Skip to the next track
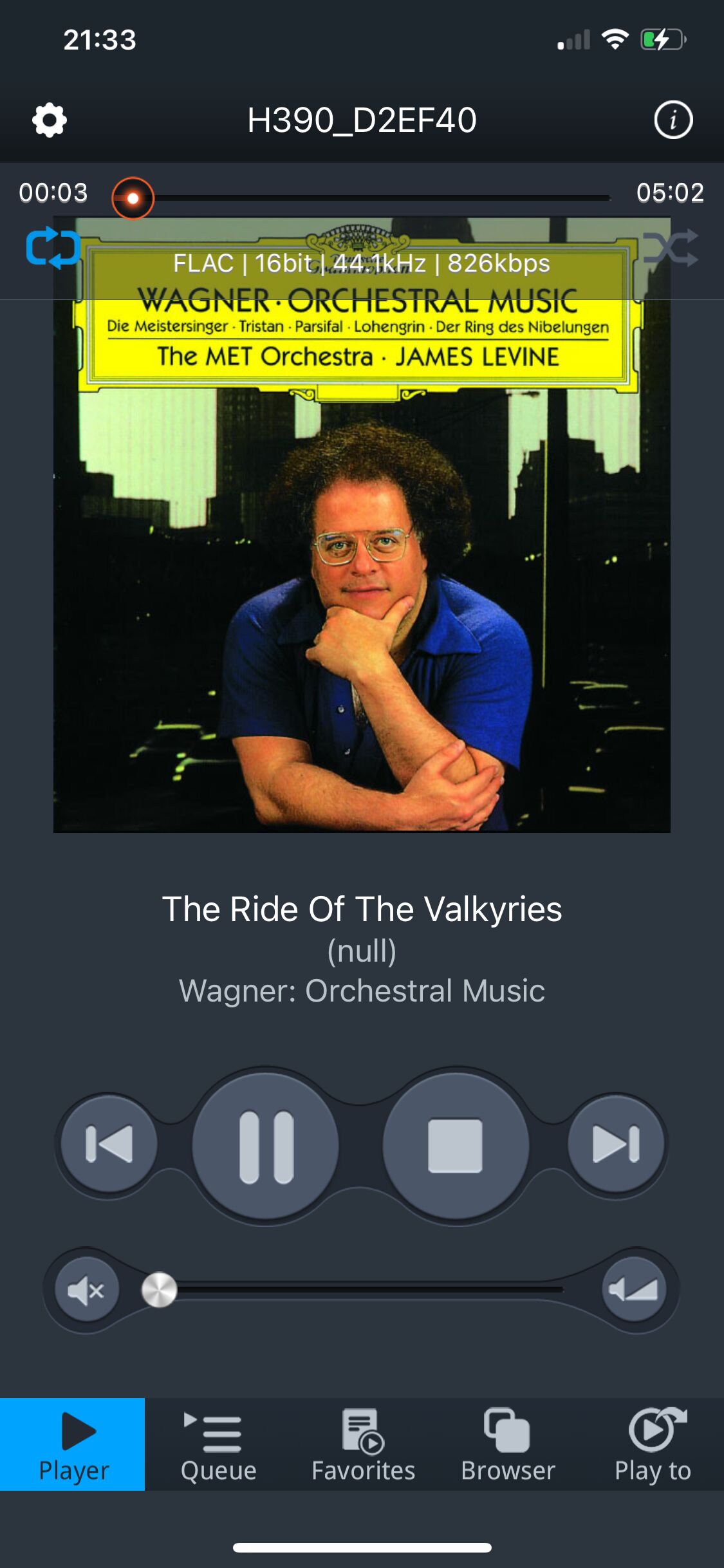 point(616,1144)
